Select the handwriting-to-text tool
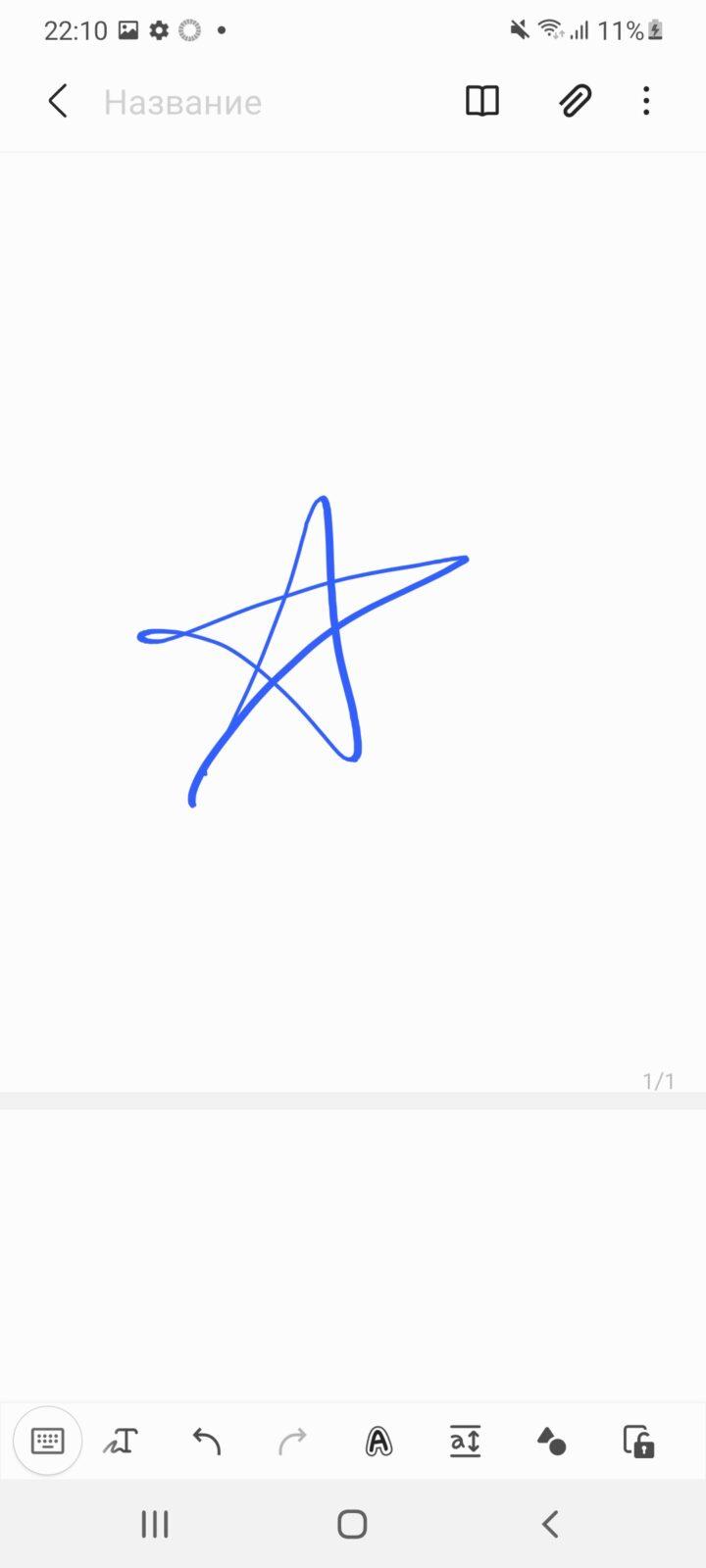The height and width of the screenshot is (1568, 706). click(x=121, y=1442)
